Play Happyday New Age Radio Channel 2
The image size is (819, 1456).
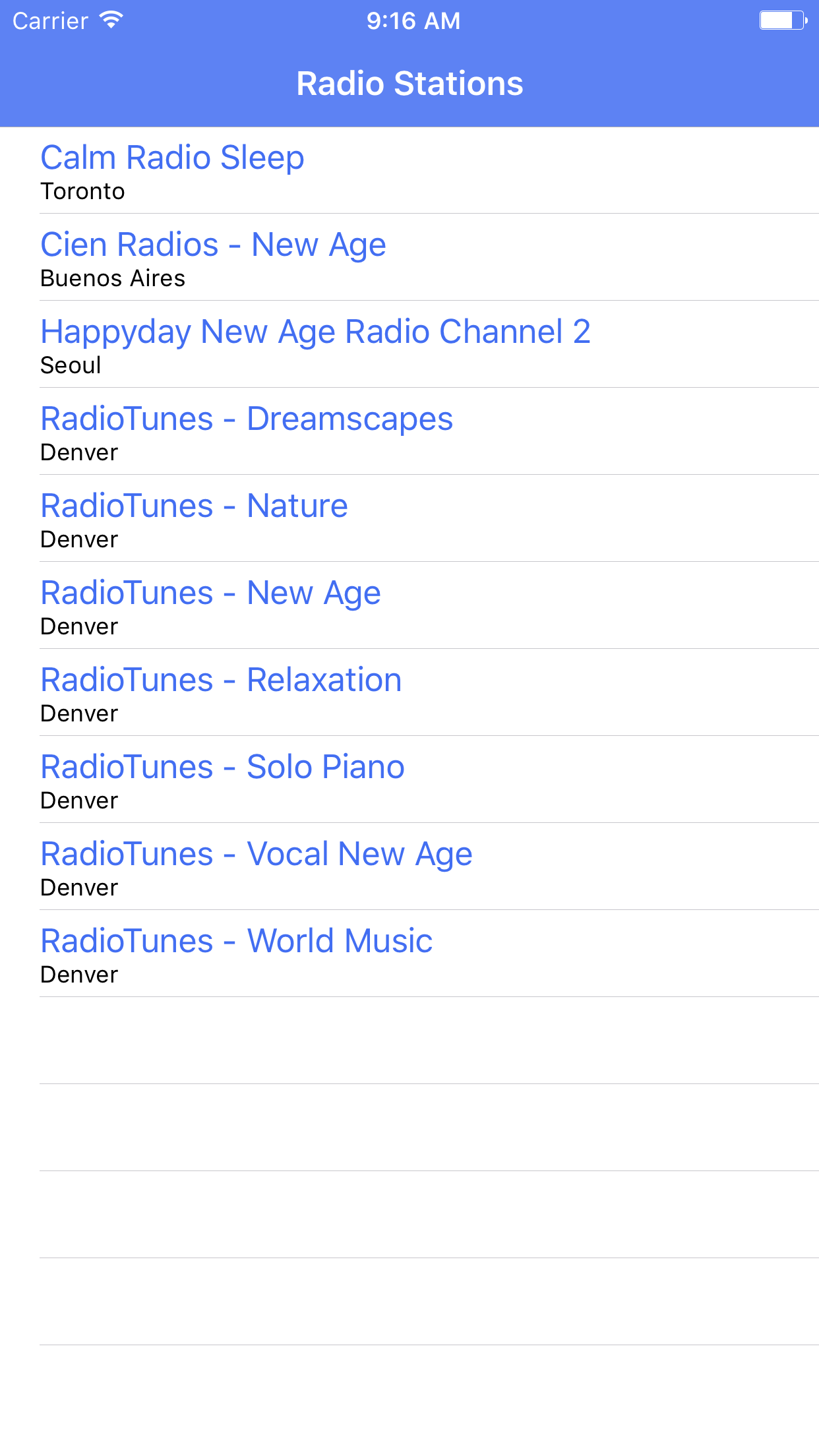point(409,344)
